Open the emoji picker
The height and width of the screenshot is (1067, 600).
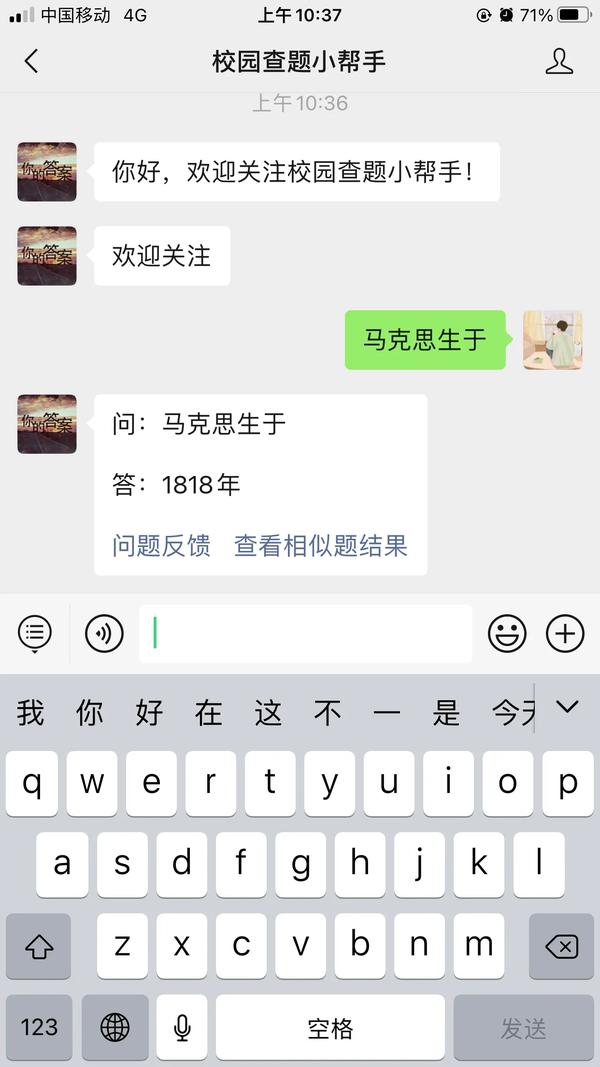[507, 633]
